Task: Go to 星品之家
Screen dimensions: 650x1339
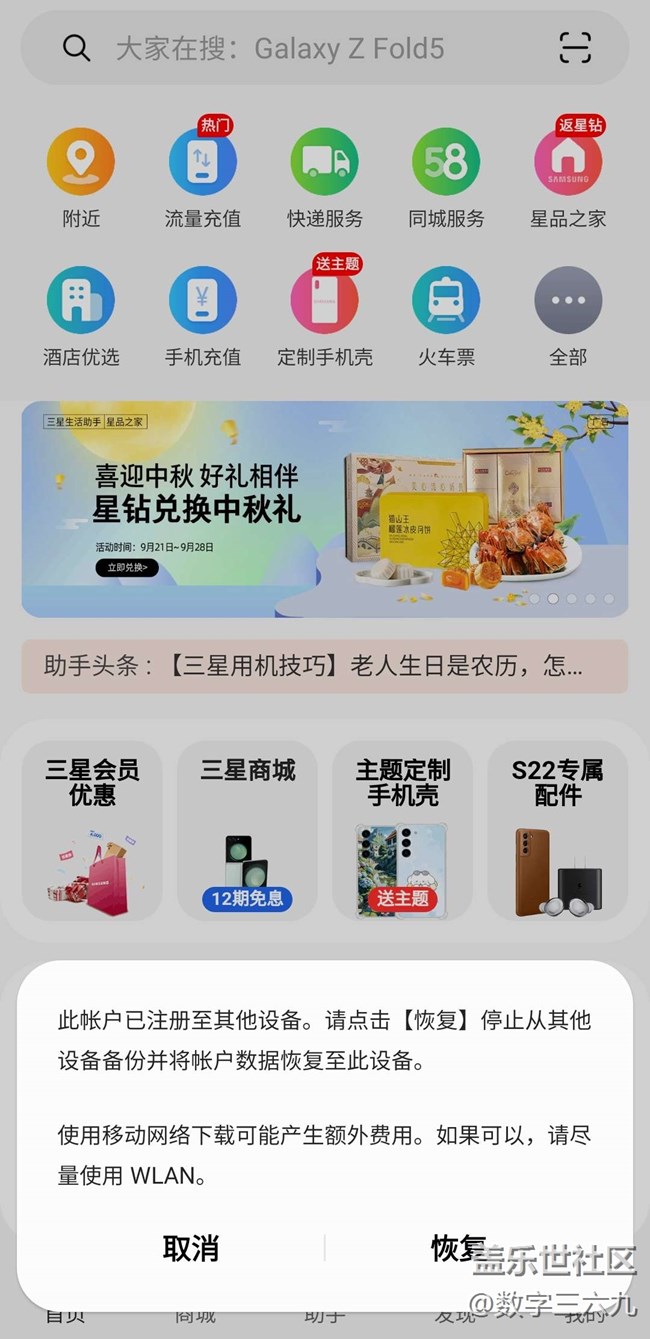Action: 568,163
